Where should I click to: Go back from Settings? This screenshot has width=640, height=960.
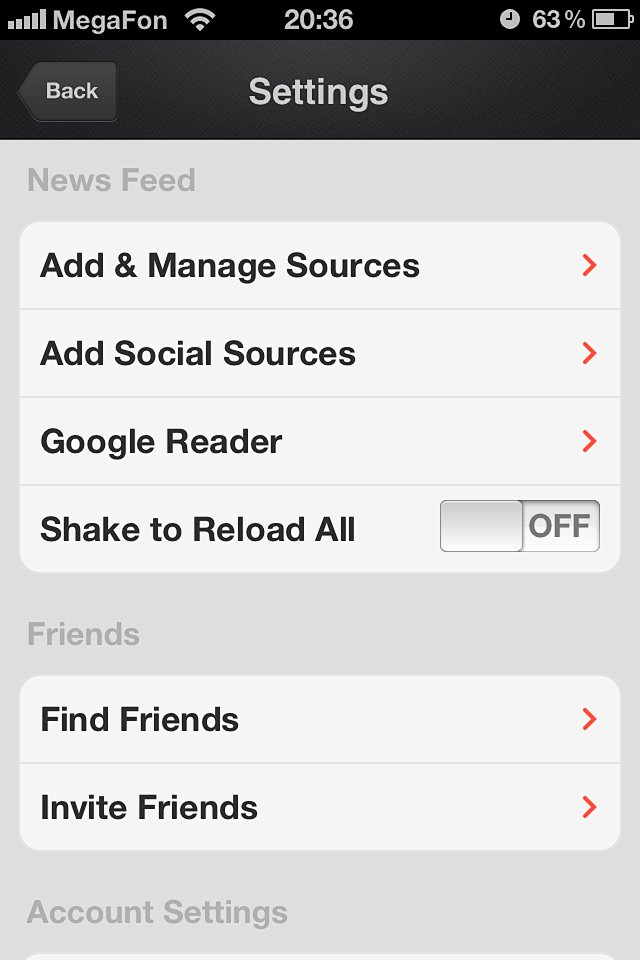(x=68, y=91)
